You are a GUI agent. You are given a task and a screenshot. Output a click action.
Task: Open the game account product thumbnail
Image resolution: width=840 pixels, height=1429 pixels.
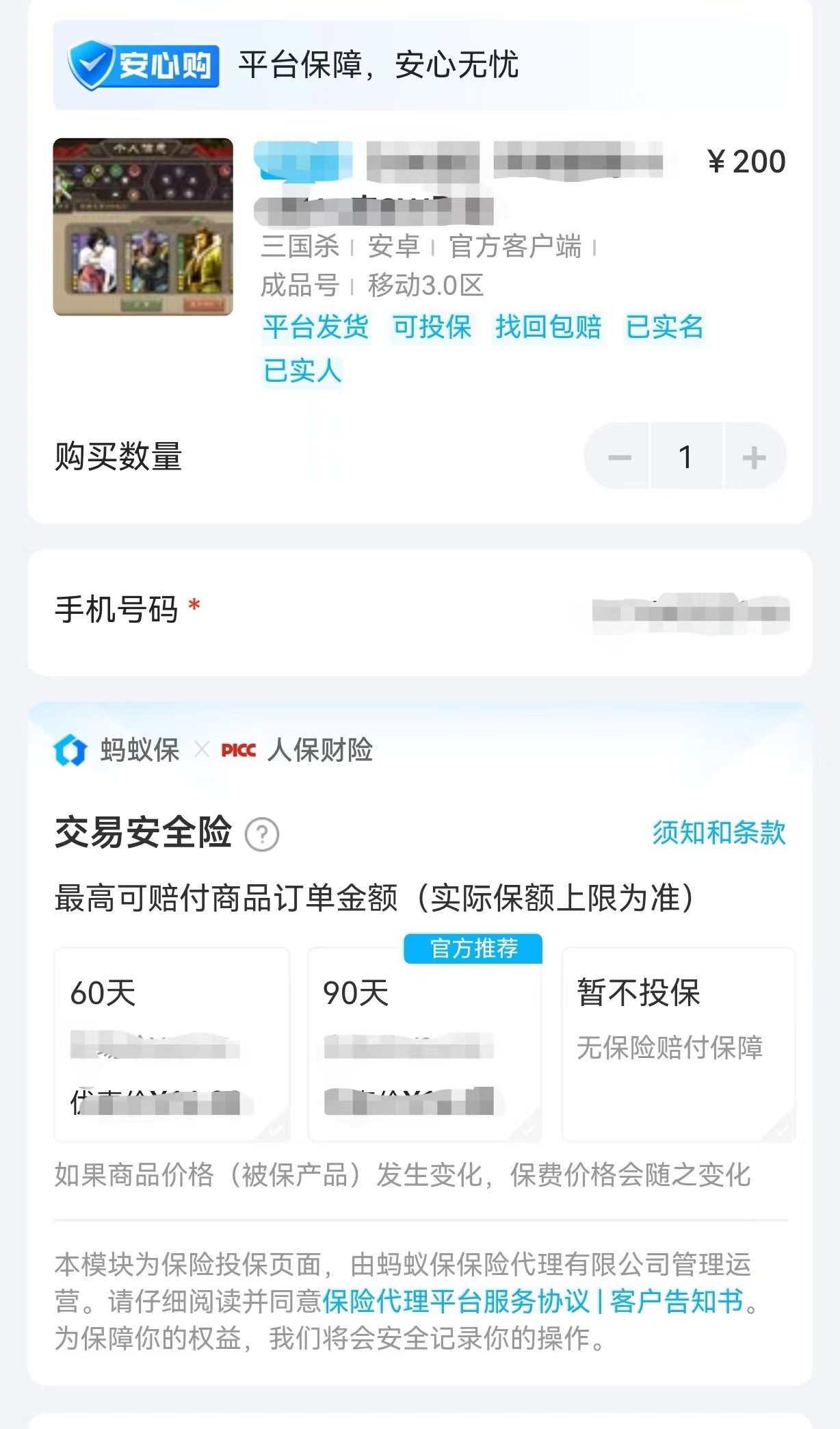[143, 227]
